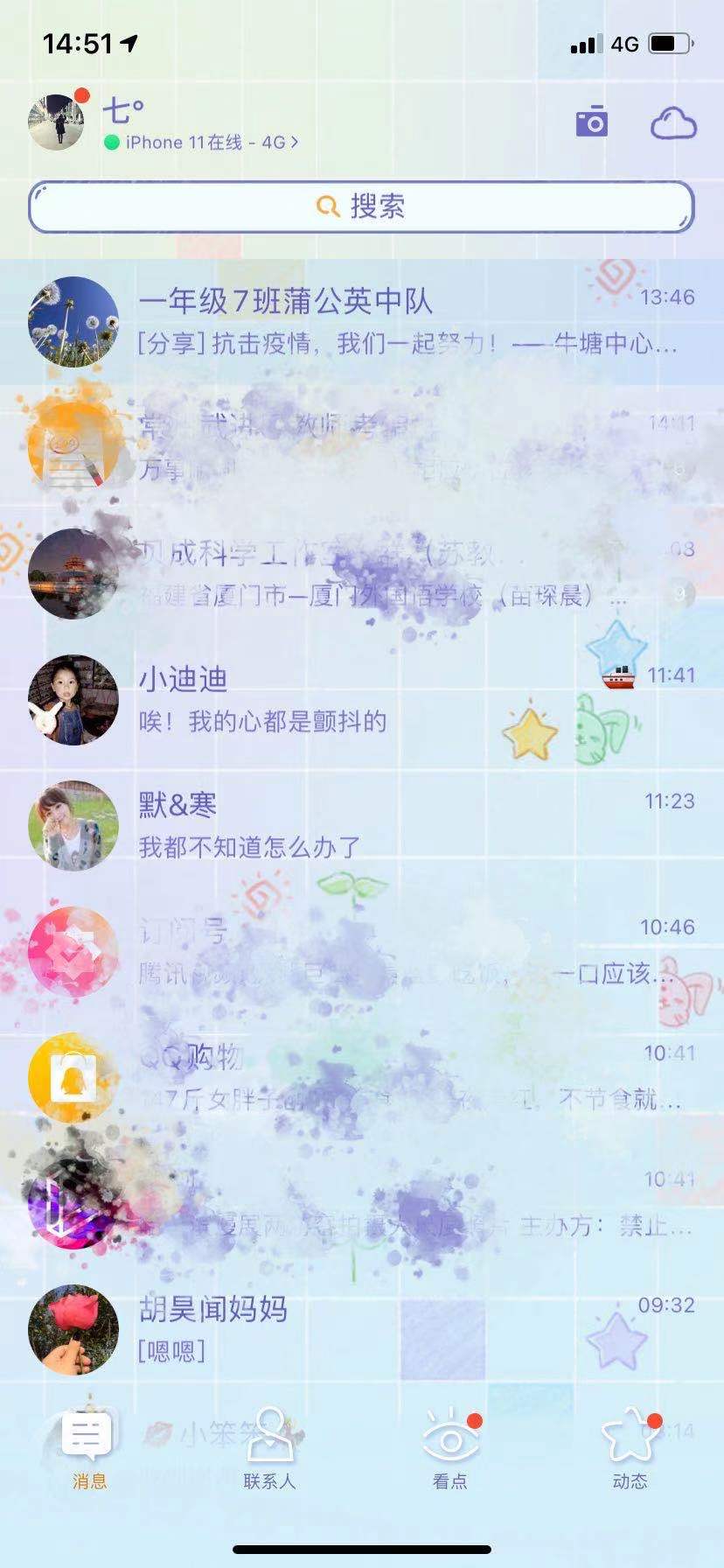The height and width of the screenshot is (1568, 724).
Task: Open the QQ购物 conversation
Action: coord(362,1077)
